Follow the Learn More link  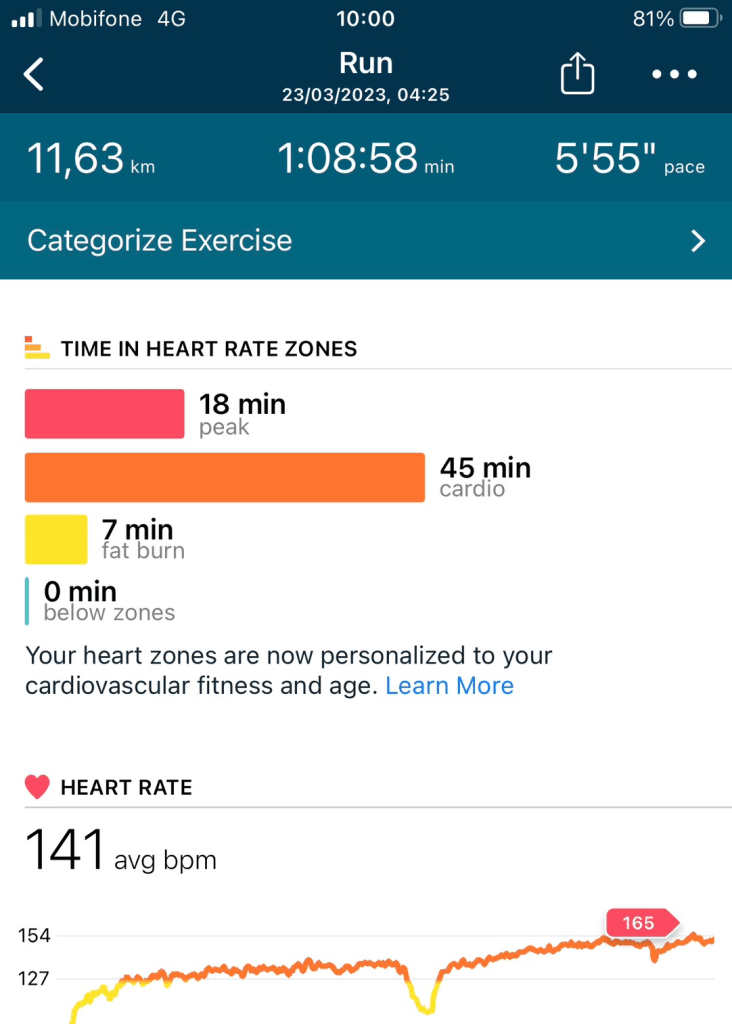tap(449, 686)
